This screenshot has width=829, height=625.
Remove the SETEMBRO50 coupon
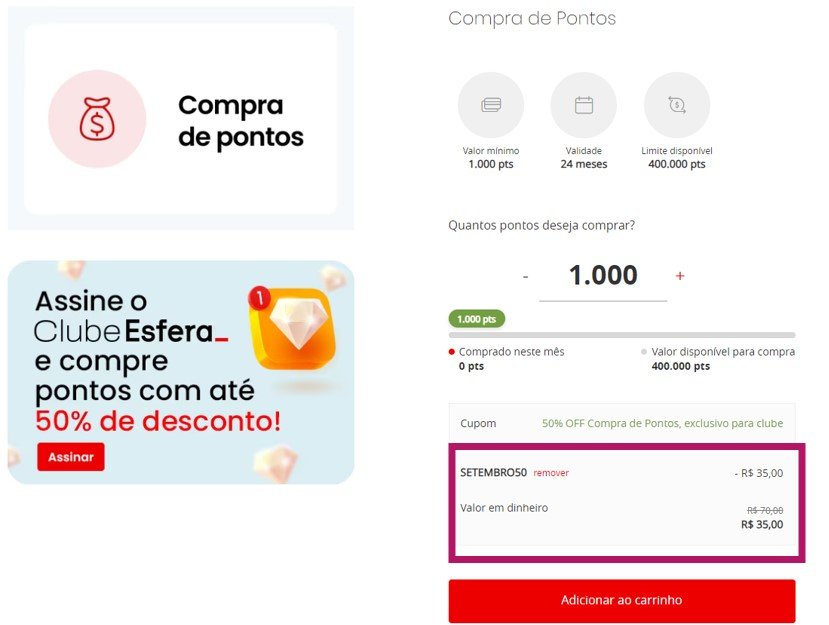pos(551,473)
